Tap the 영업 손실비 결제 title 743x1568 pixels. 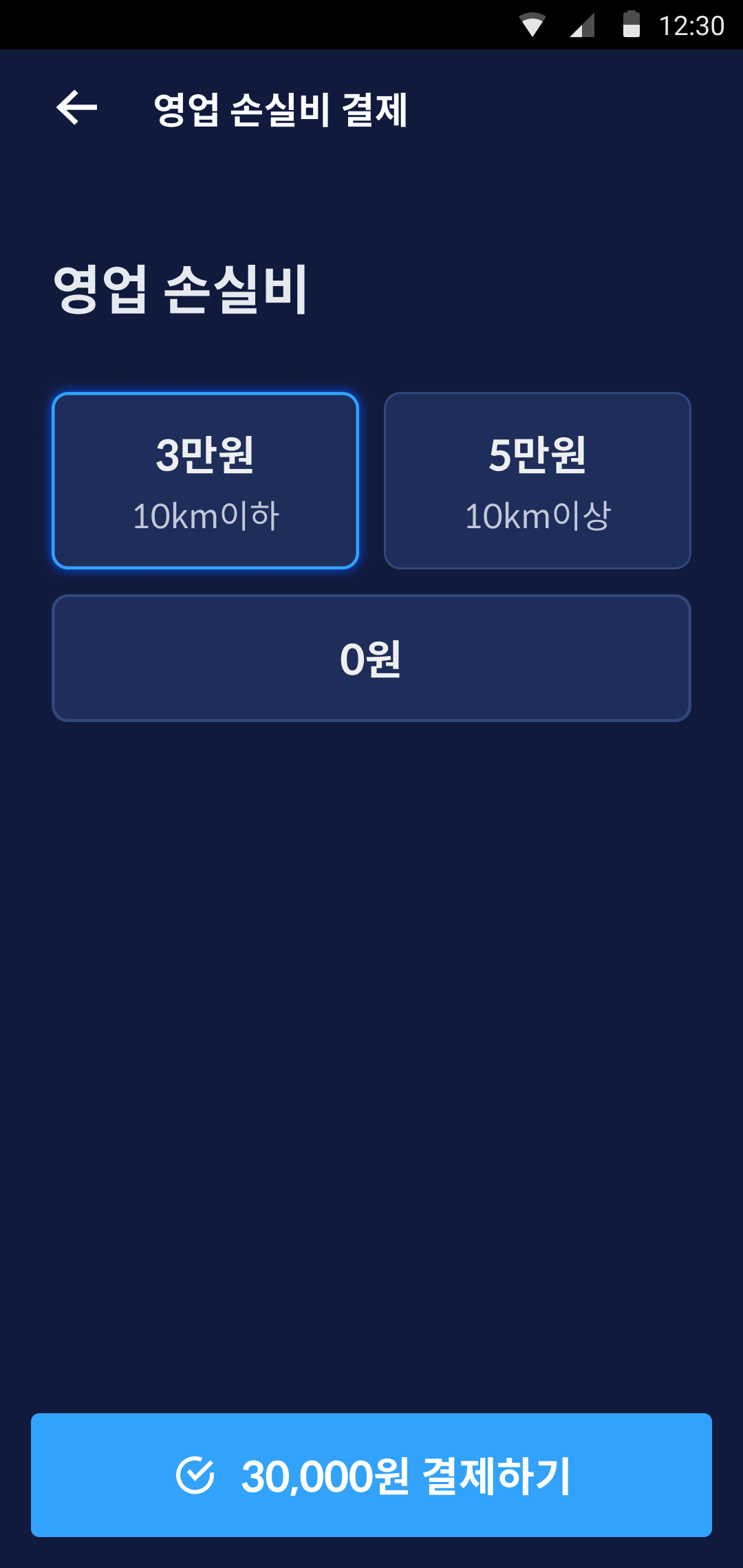[x=281, y=109]
